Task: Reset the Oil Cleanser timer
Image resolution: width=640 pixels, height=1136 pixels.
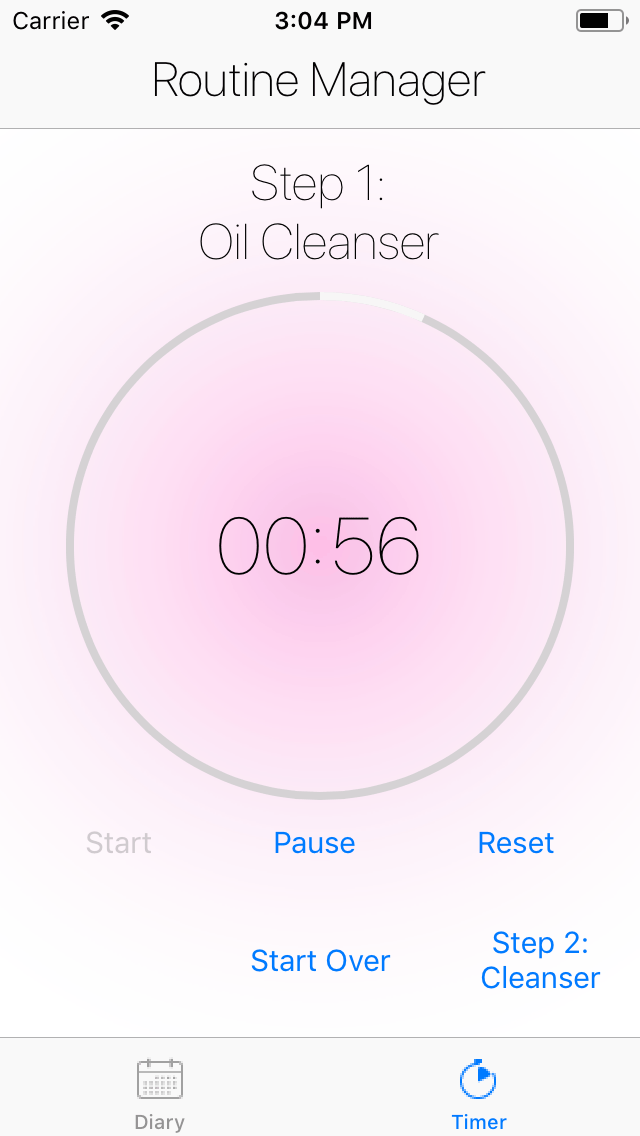Action: [516, 843]
